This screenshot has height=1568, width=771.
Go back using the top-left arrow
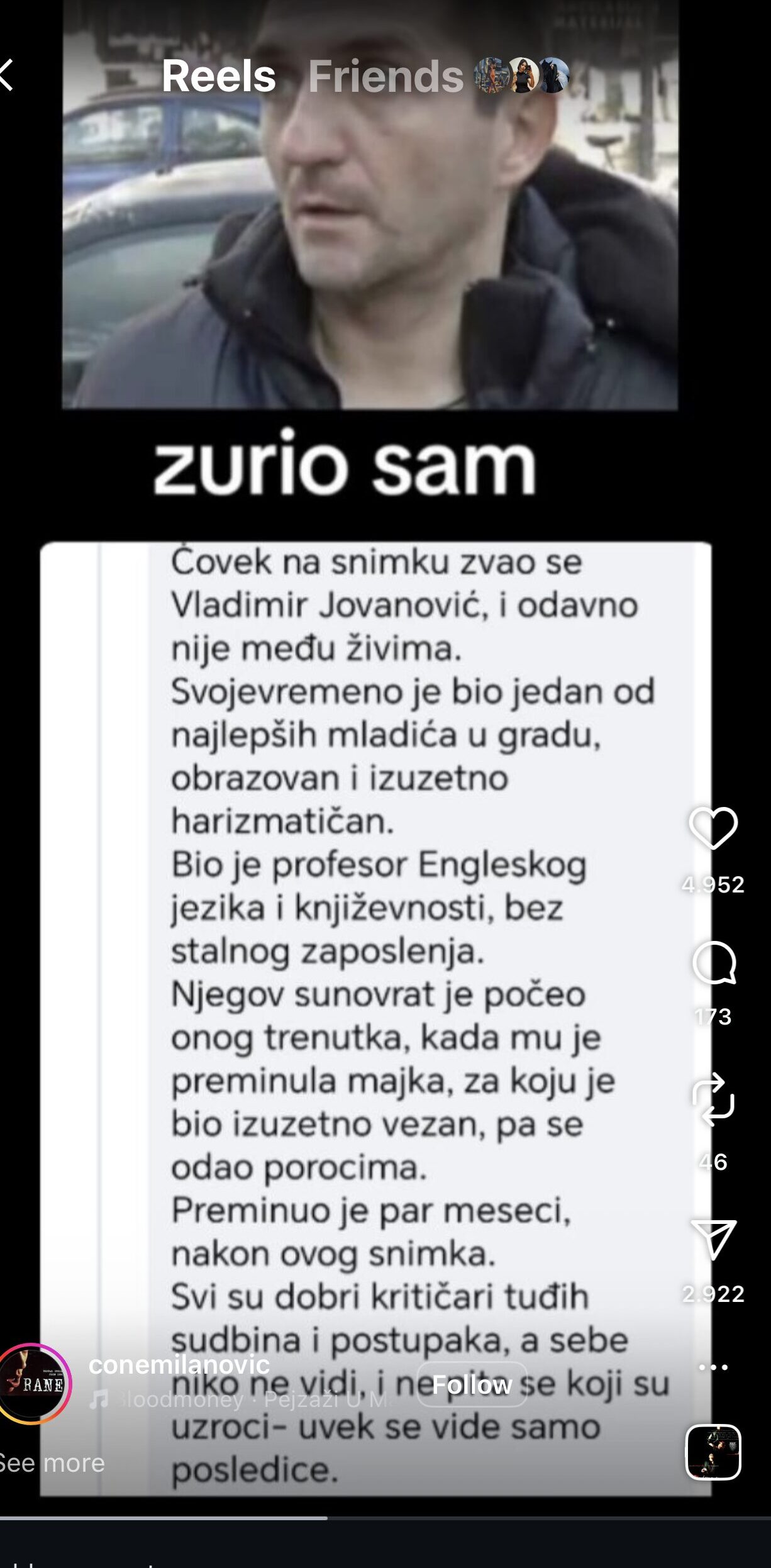[8, 75]
